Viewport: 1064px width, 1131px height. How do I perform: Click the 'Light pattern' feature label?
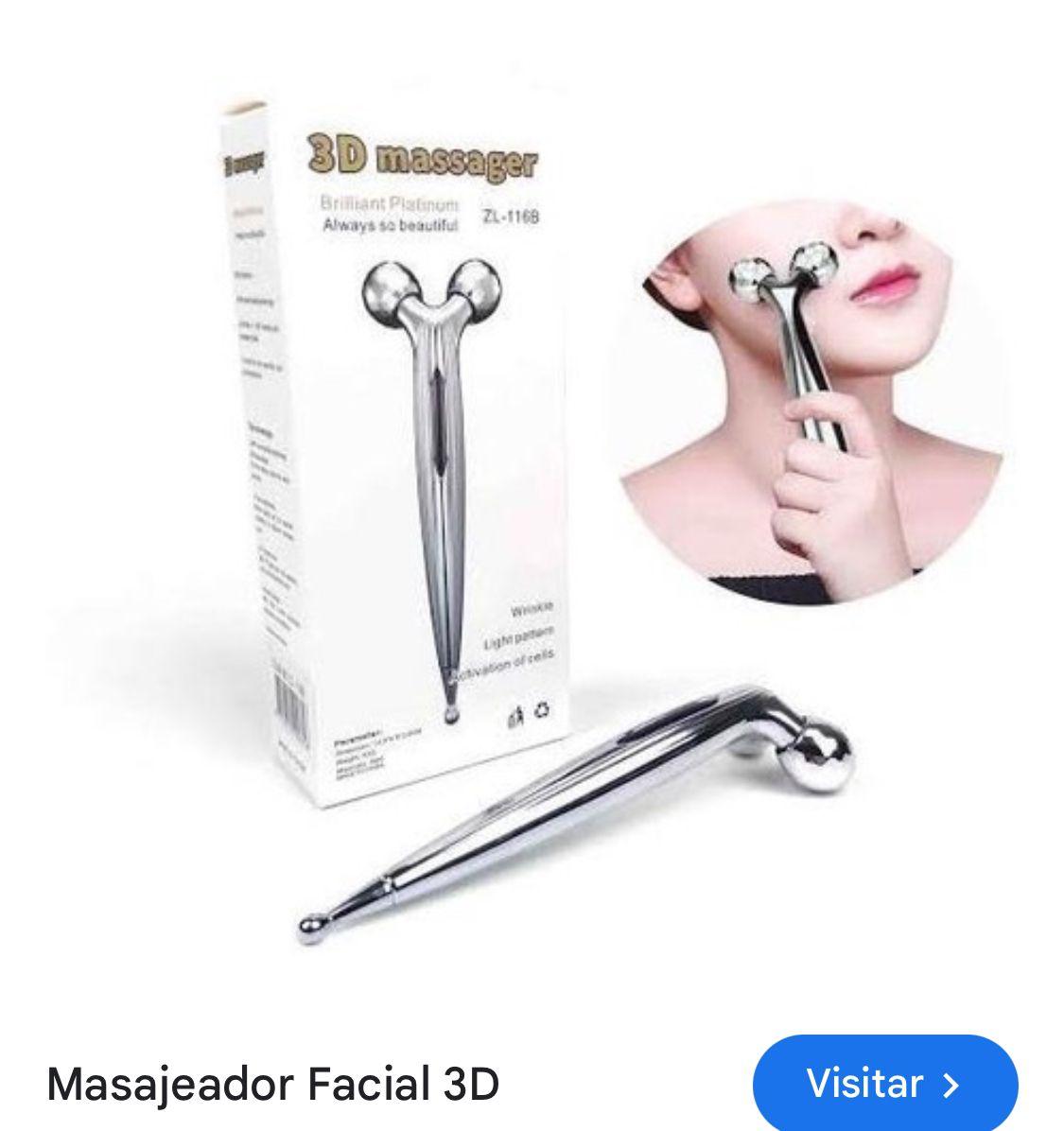(518, 635)
